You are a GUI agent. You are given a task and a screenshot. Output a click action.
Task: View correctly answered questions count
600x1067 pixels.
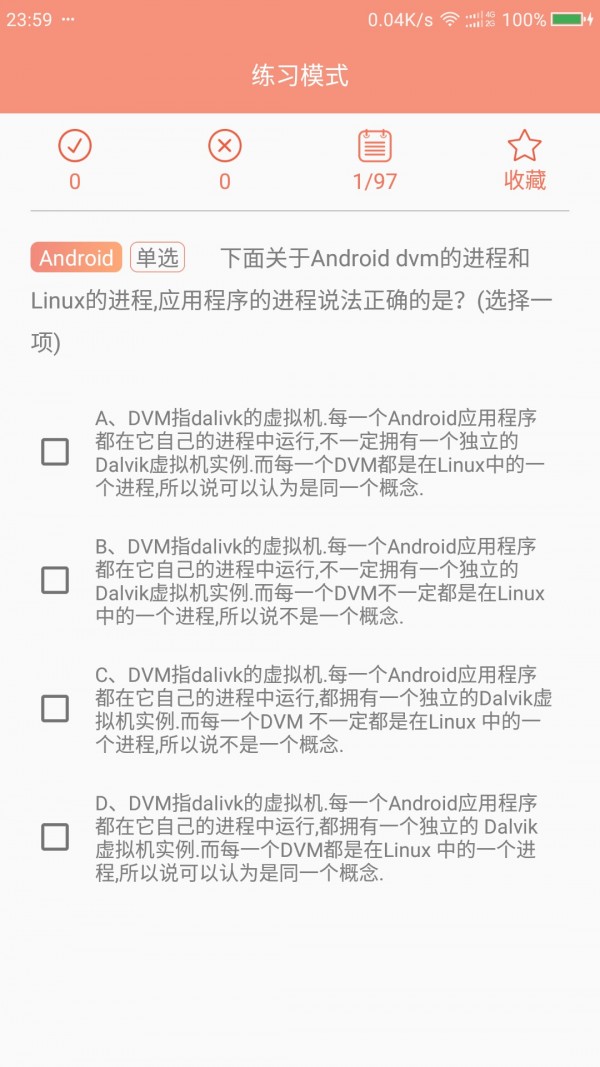75,160
